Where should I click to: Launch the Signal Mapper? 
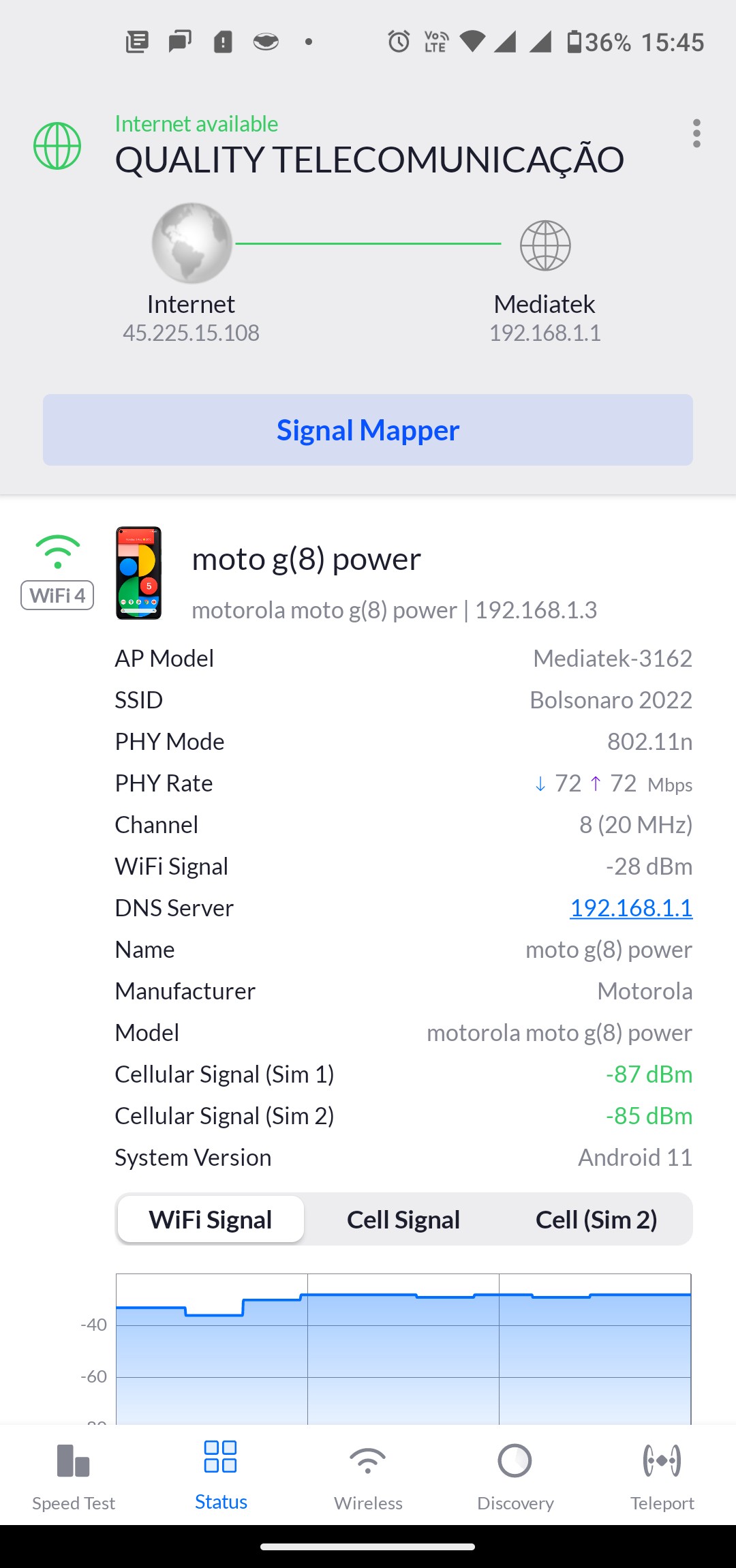(368, 430)
